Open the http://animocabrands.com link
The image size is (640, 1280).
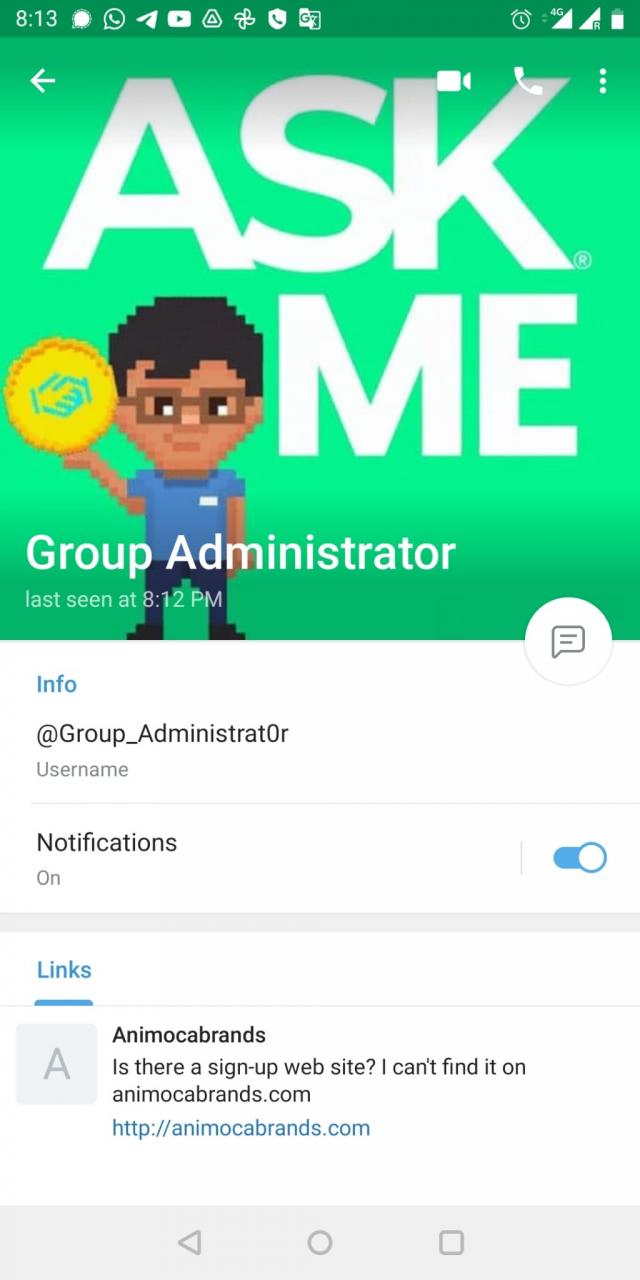coord(241,1128)
